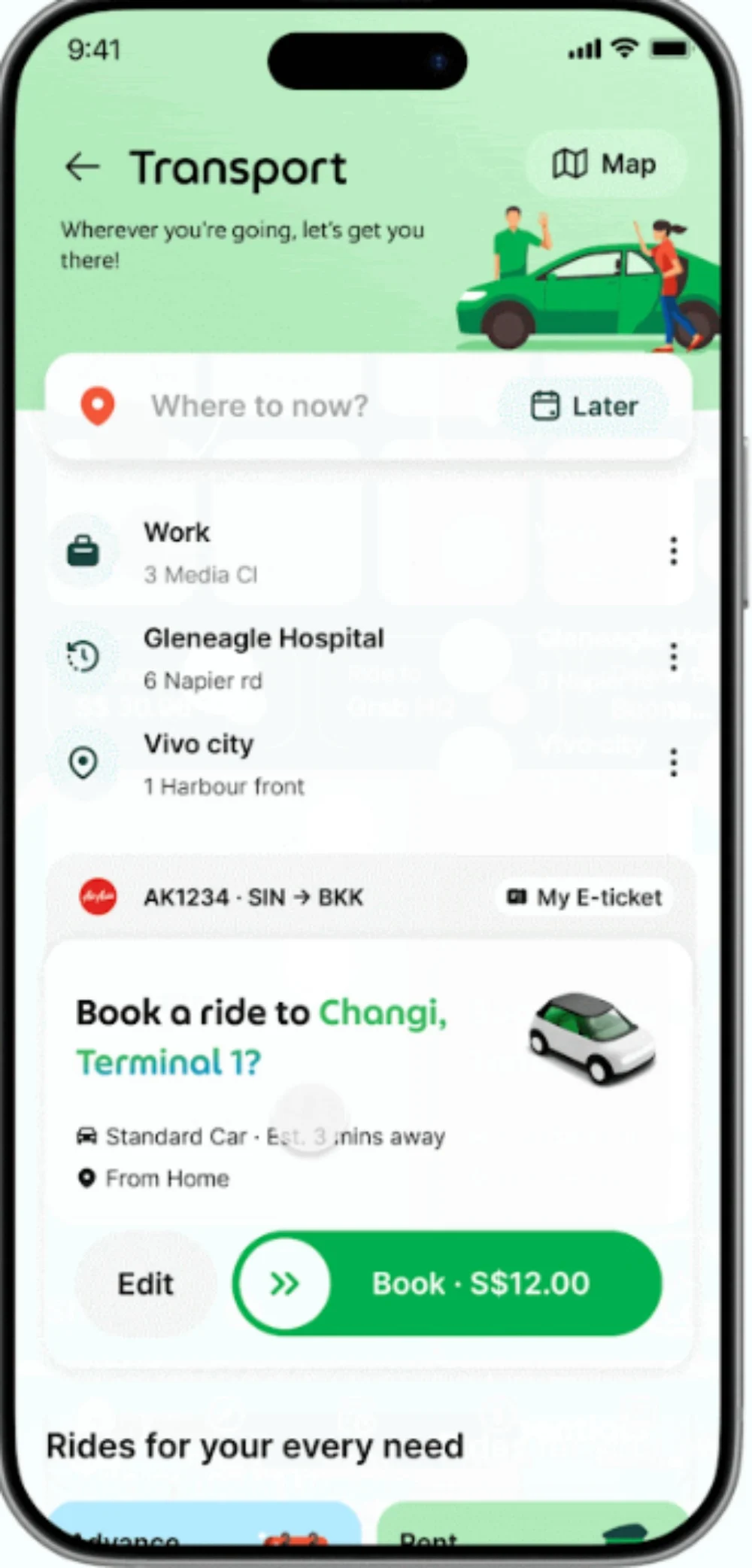The width and height of the screenshot is (752, 1568).
Task: Open more options for Vivo city
Action: 673,763
